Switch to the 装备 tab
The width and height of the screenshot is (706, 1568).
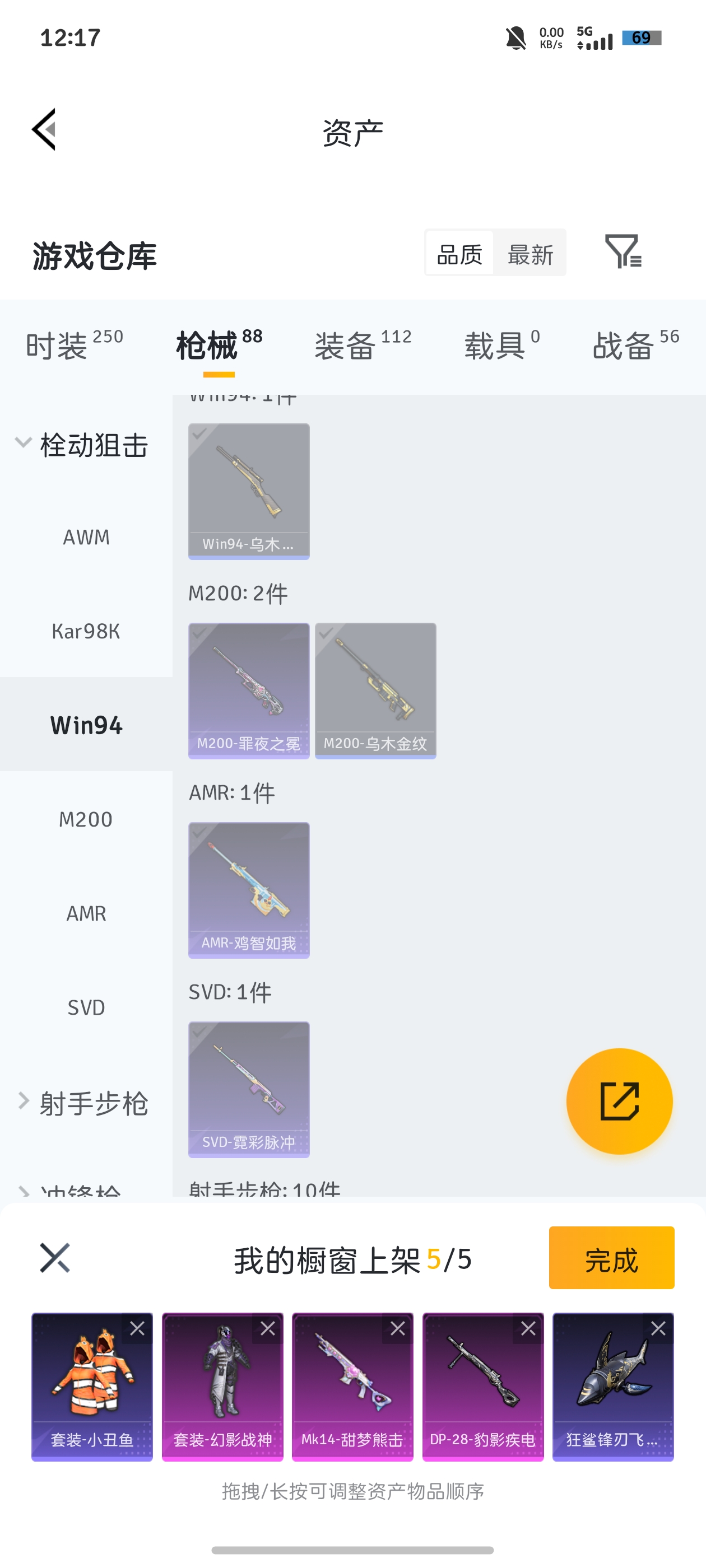coord(363,345)
